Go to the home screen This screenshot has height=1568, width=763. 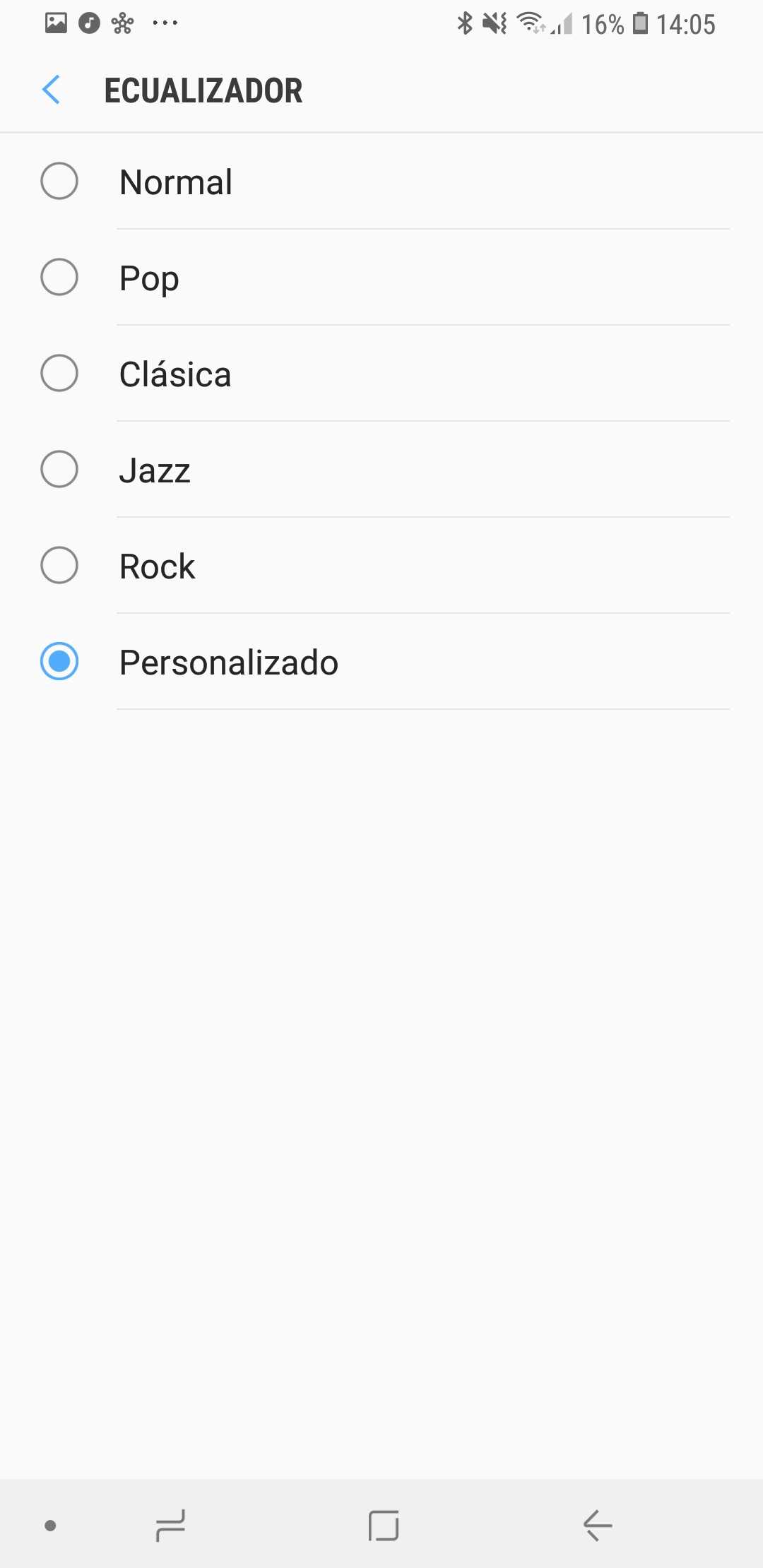384,1526
